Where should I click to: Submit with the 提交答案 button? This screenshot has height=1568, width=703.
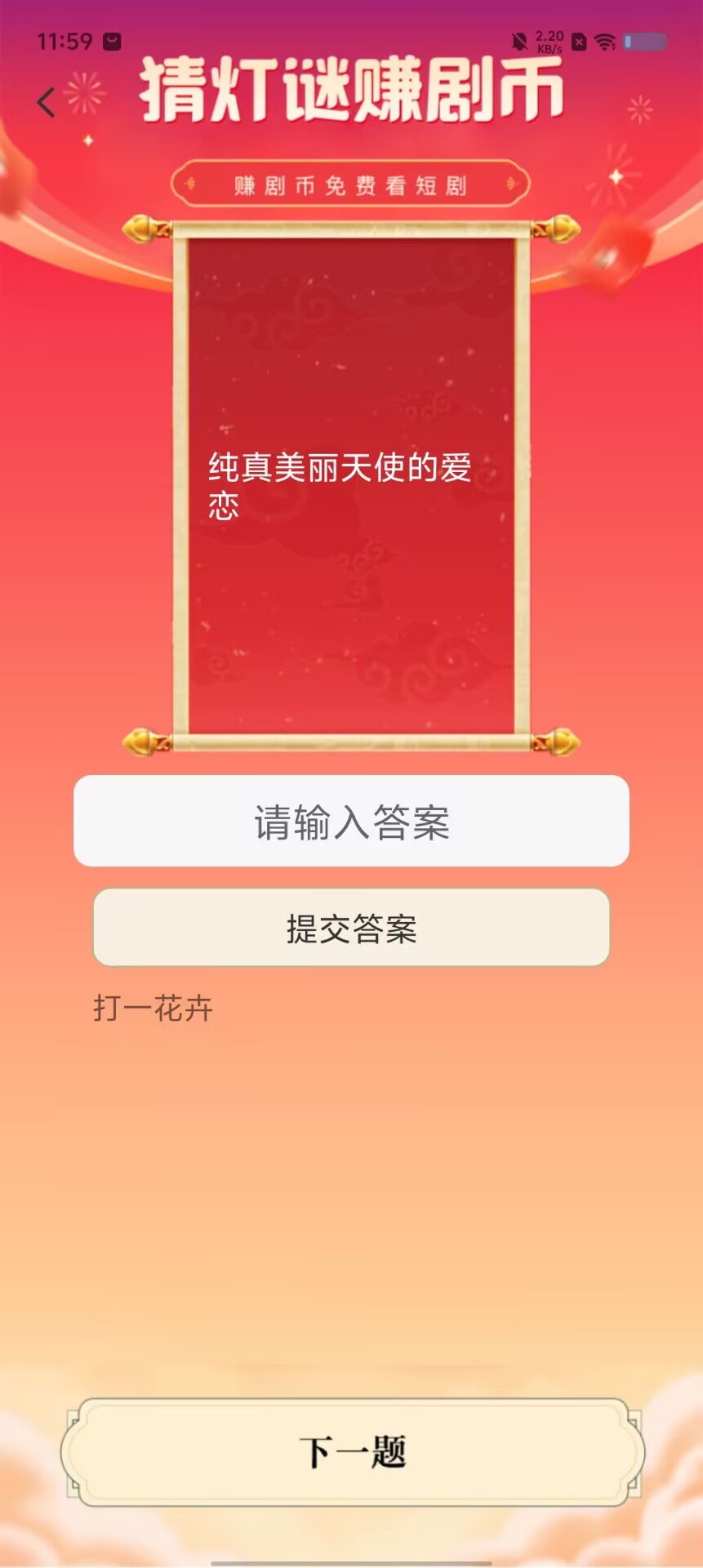pyautogui.click(x=351, y=929)
